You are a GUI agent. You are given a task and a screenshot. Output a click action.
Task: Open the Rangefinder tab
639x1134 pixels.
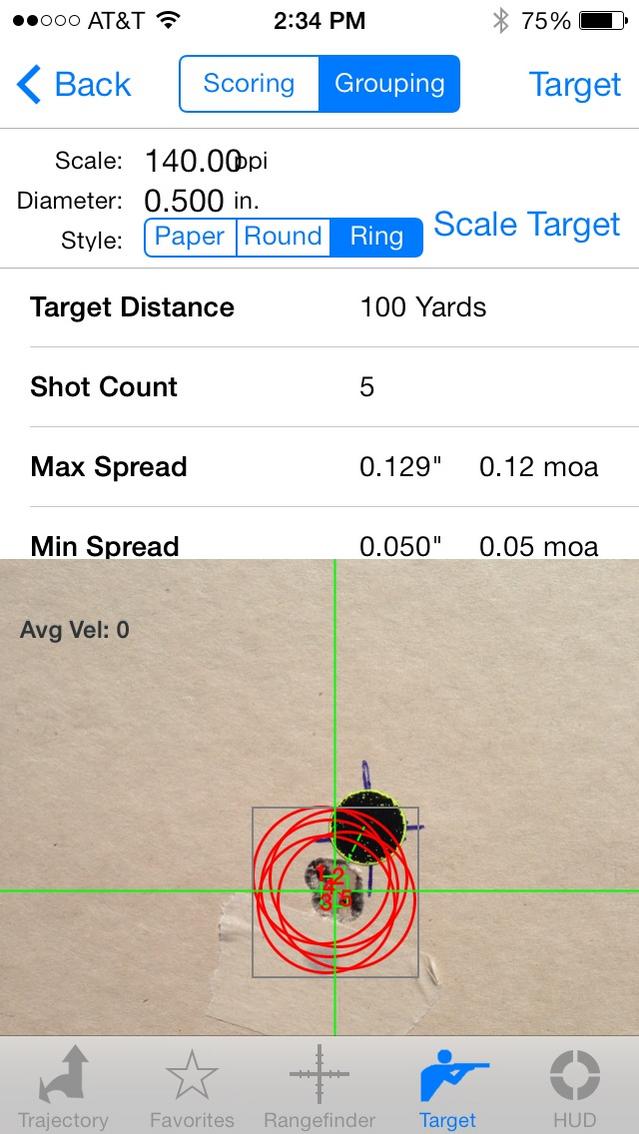tap(319, 1087)
